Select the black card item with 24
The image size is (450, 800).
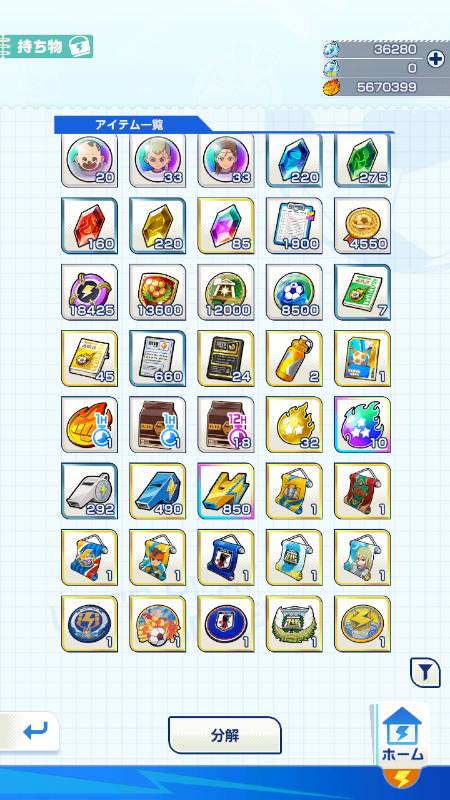(x=226, y=358)
